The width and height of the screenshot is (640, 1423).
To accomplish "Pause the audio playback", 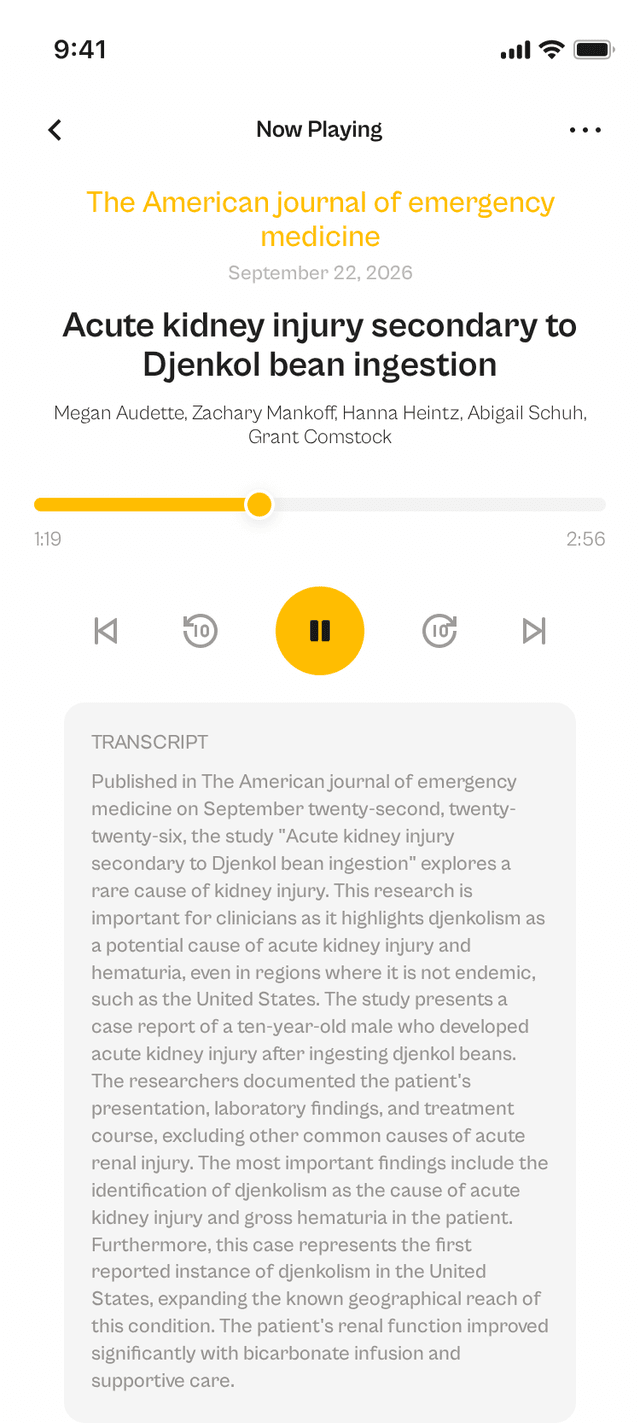I will coord(320,631).
